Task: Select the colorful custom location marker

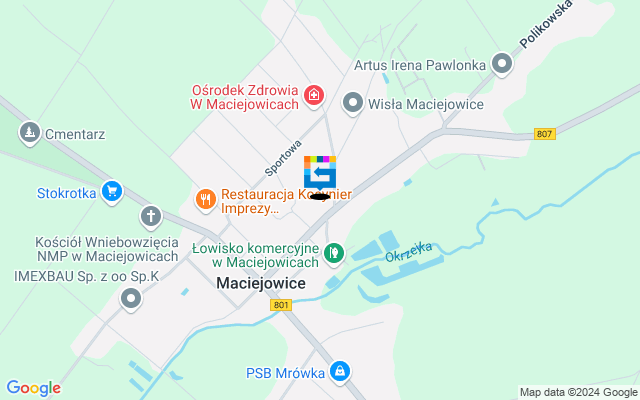Action: 320,173
